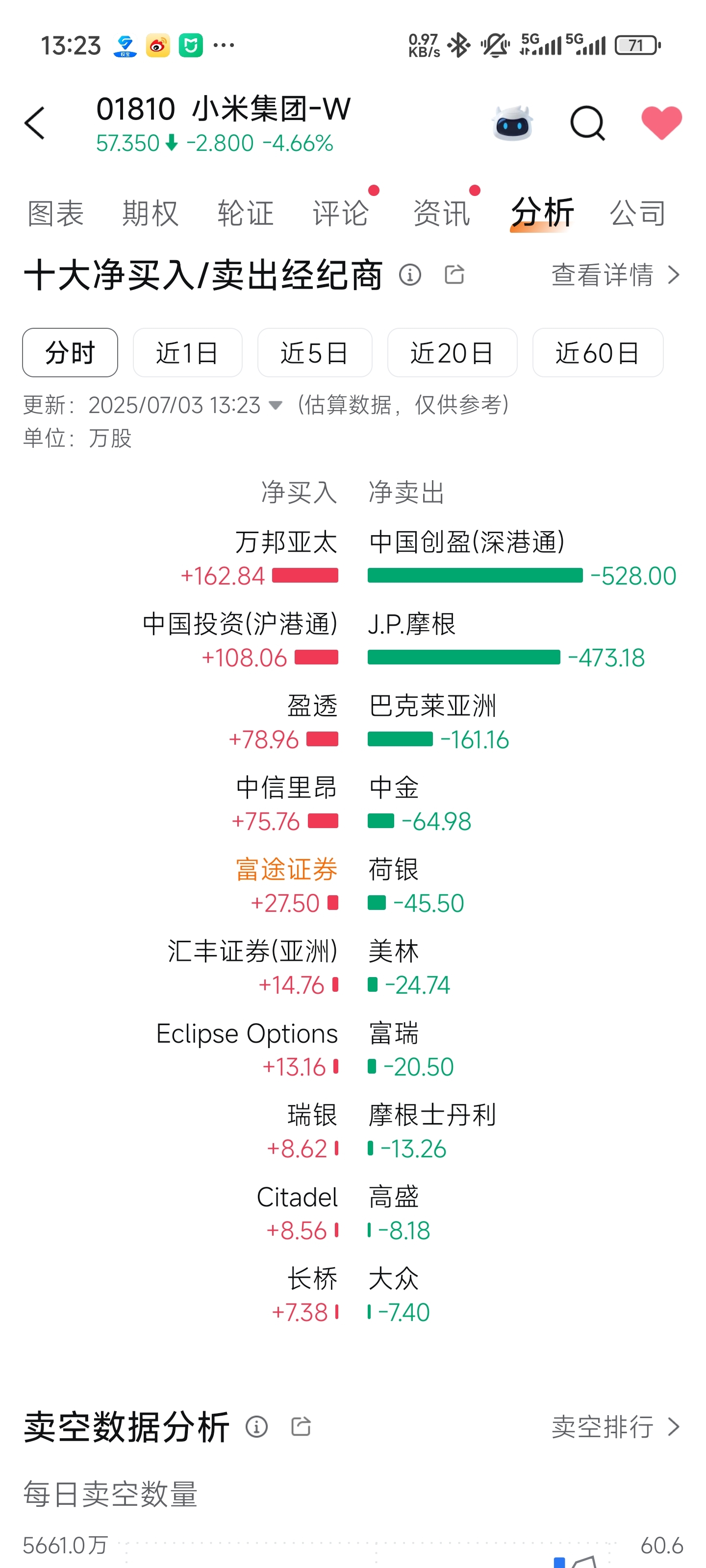Tap J.P.摩根's net sell bar
This screenshot has width=706, height=1568.
[464, 658]
